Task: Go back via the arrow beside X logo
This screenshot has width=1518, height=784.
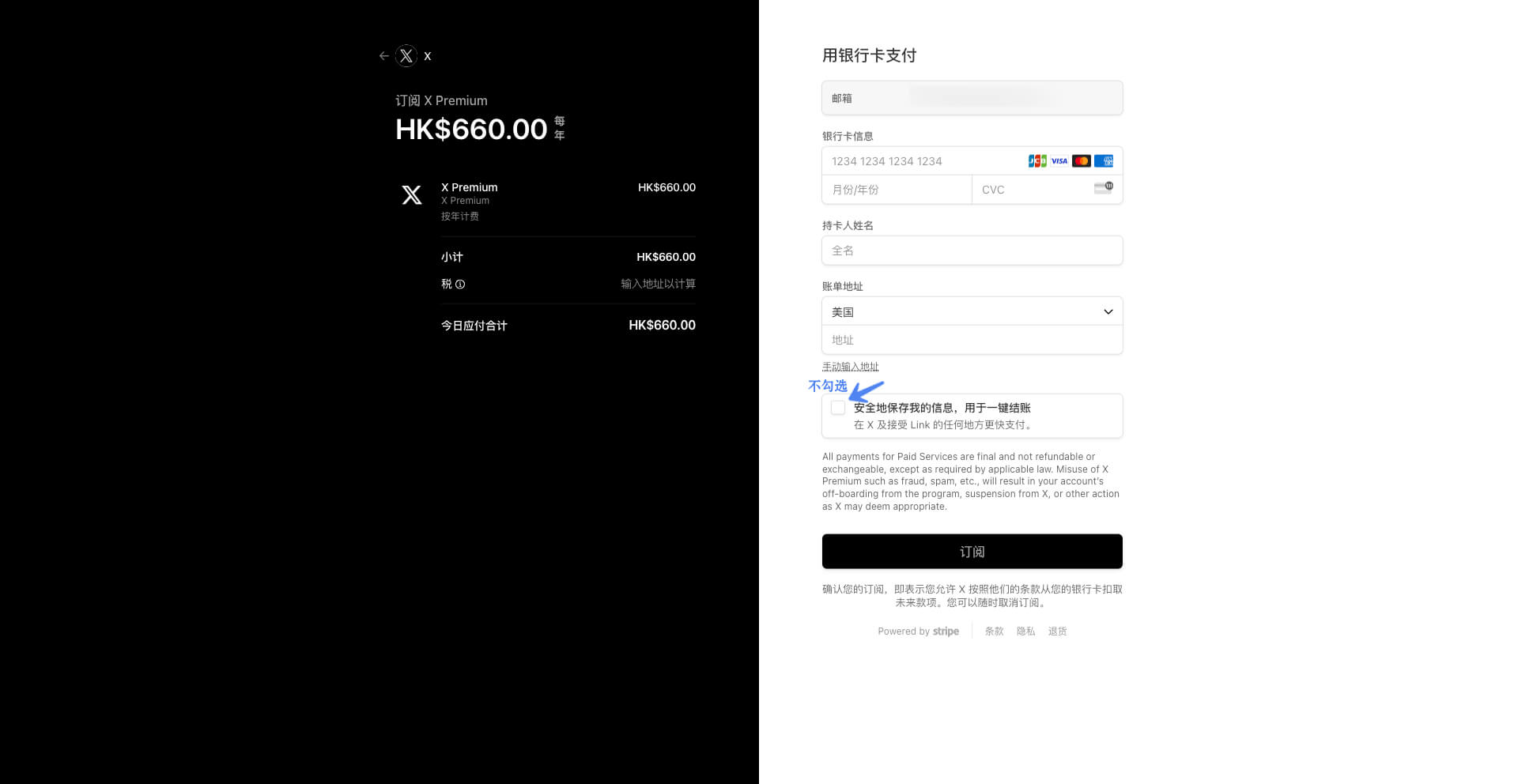Action: (384, 56)
